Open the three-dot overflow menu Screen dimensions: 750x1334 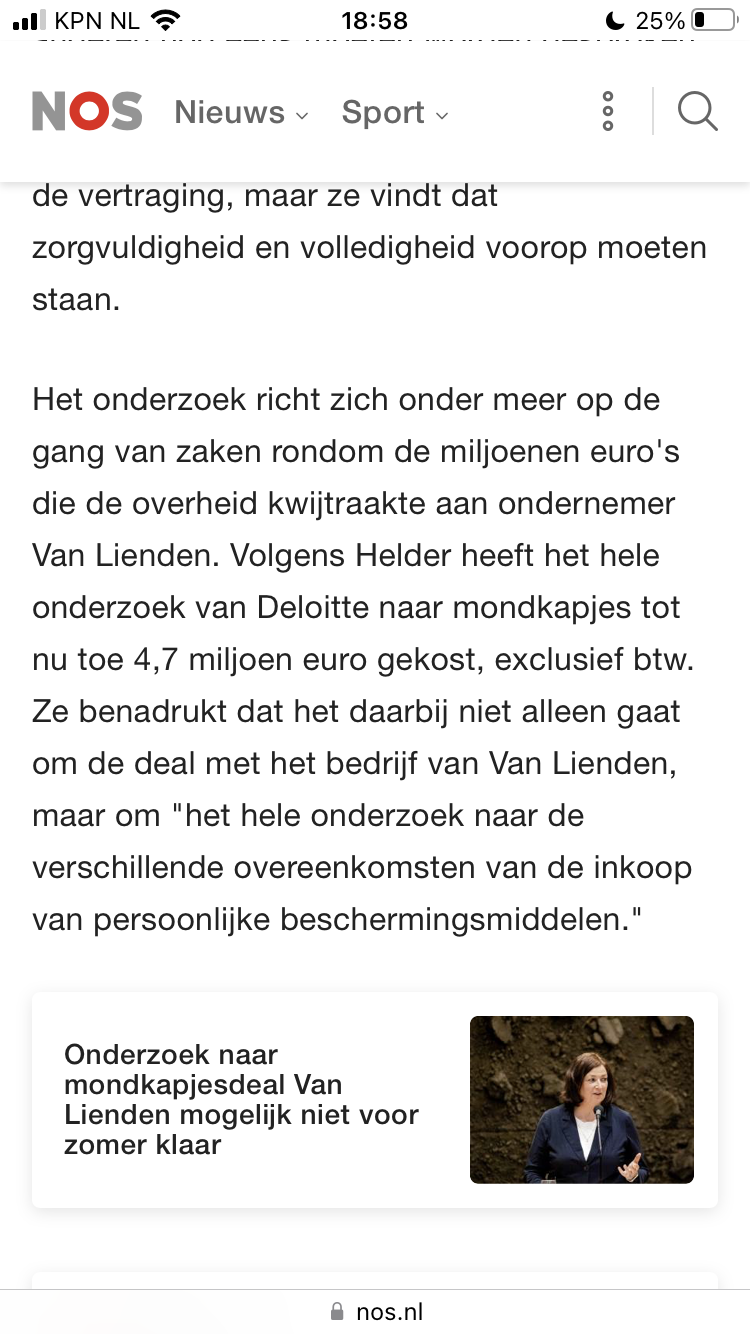[x=608, y=111]
